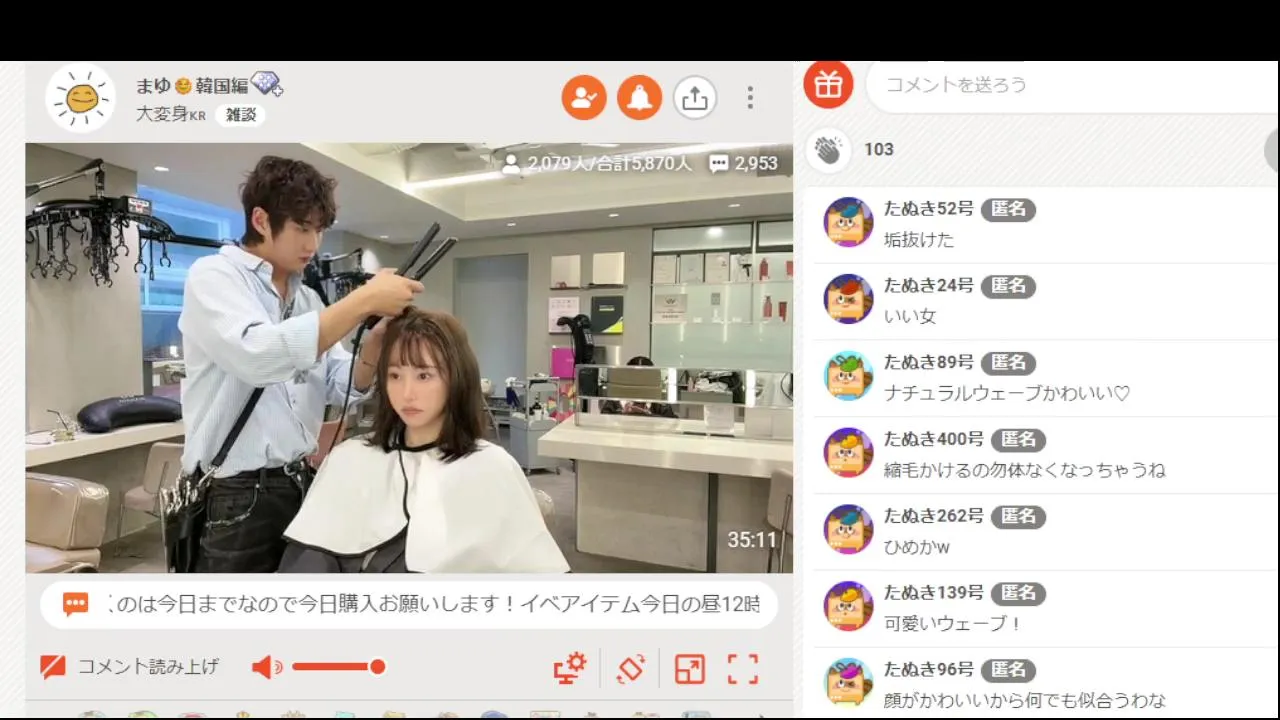Send applause with the clap icon

pyautogui.click(x=828, y=150)
